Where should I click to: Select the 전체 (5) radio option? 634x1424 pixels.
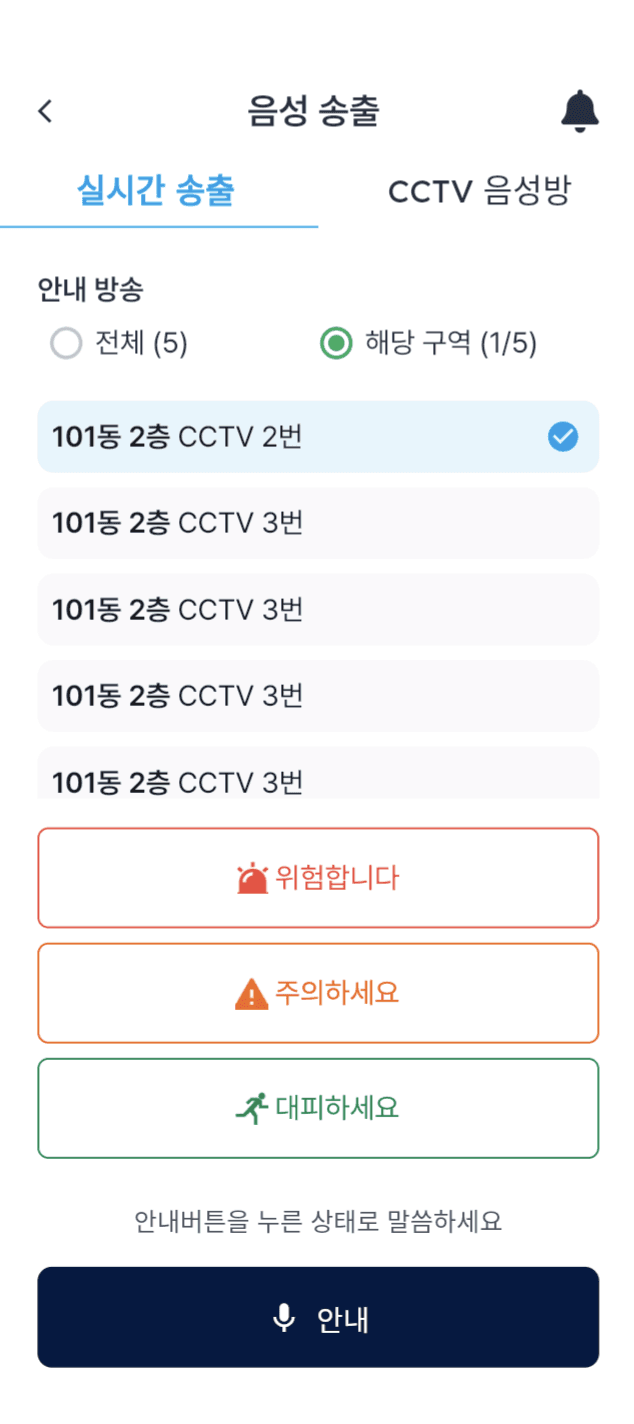click(x=119, y=344)
